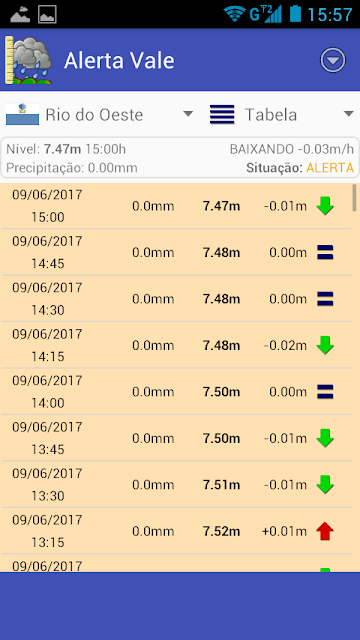Change the Tabela view mode dropdown
Image resolution: width=360 pixels, height=640 pixels.
point(282,115)
